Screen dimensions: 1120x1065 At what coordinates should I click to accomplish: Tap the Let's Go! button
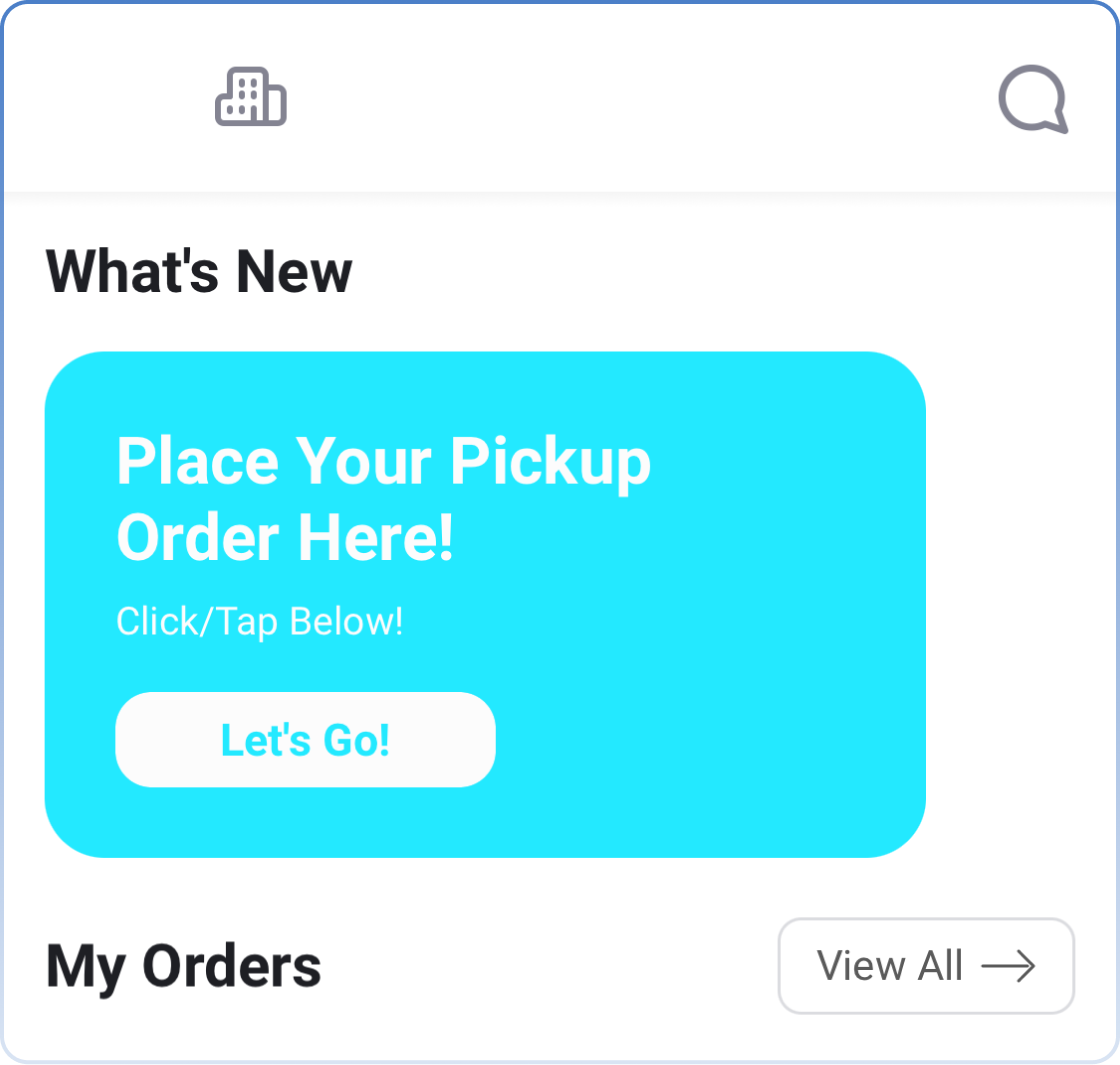pos(305,740)
